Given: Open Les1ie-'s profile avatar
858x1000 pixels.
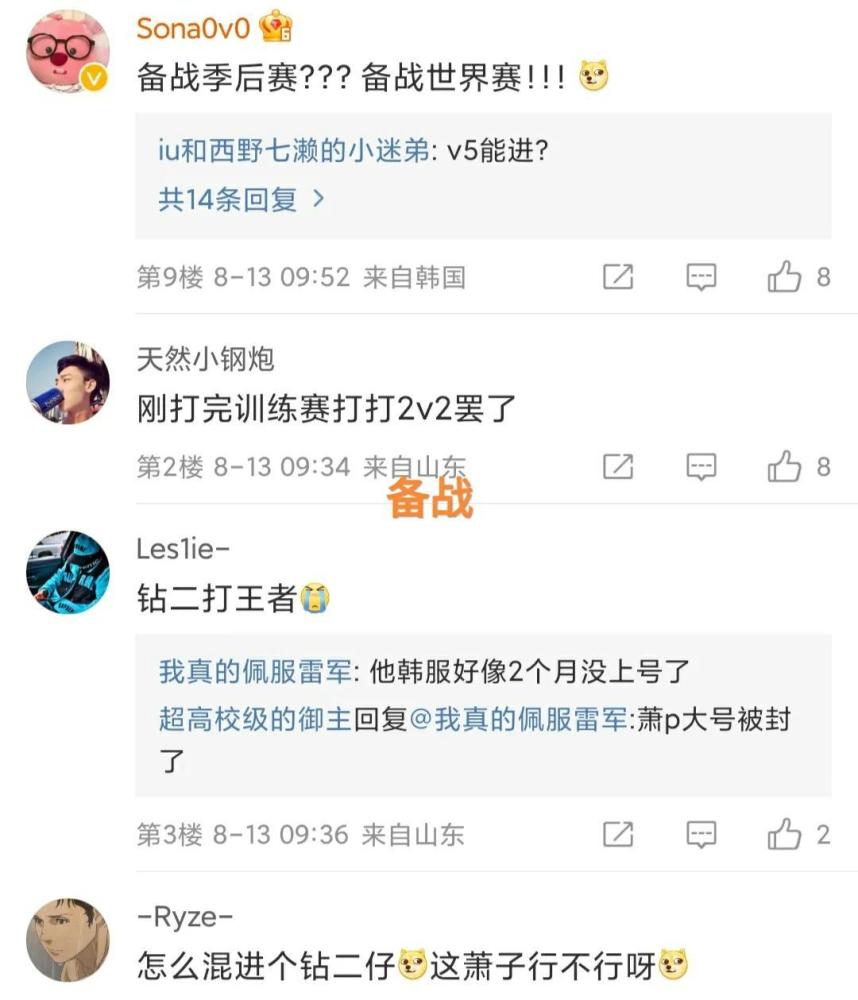Looking at the screenshot, I should (67, 572).
